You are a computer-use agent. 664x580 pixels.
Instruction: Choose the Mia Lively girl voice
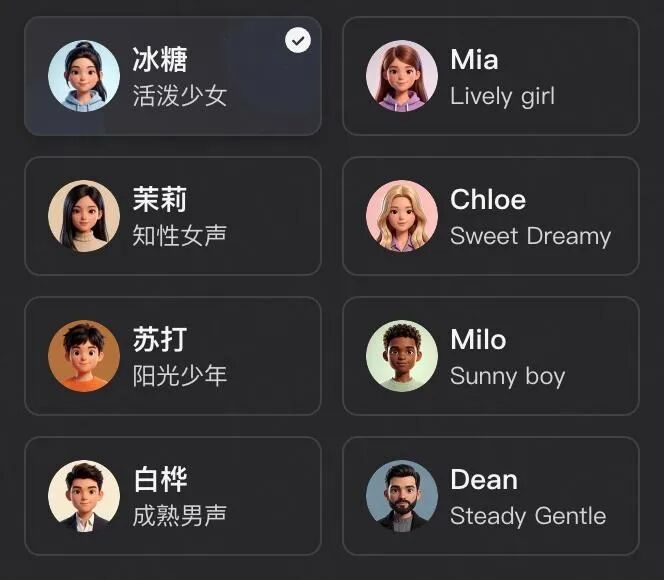point(490,76)
